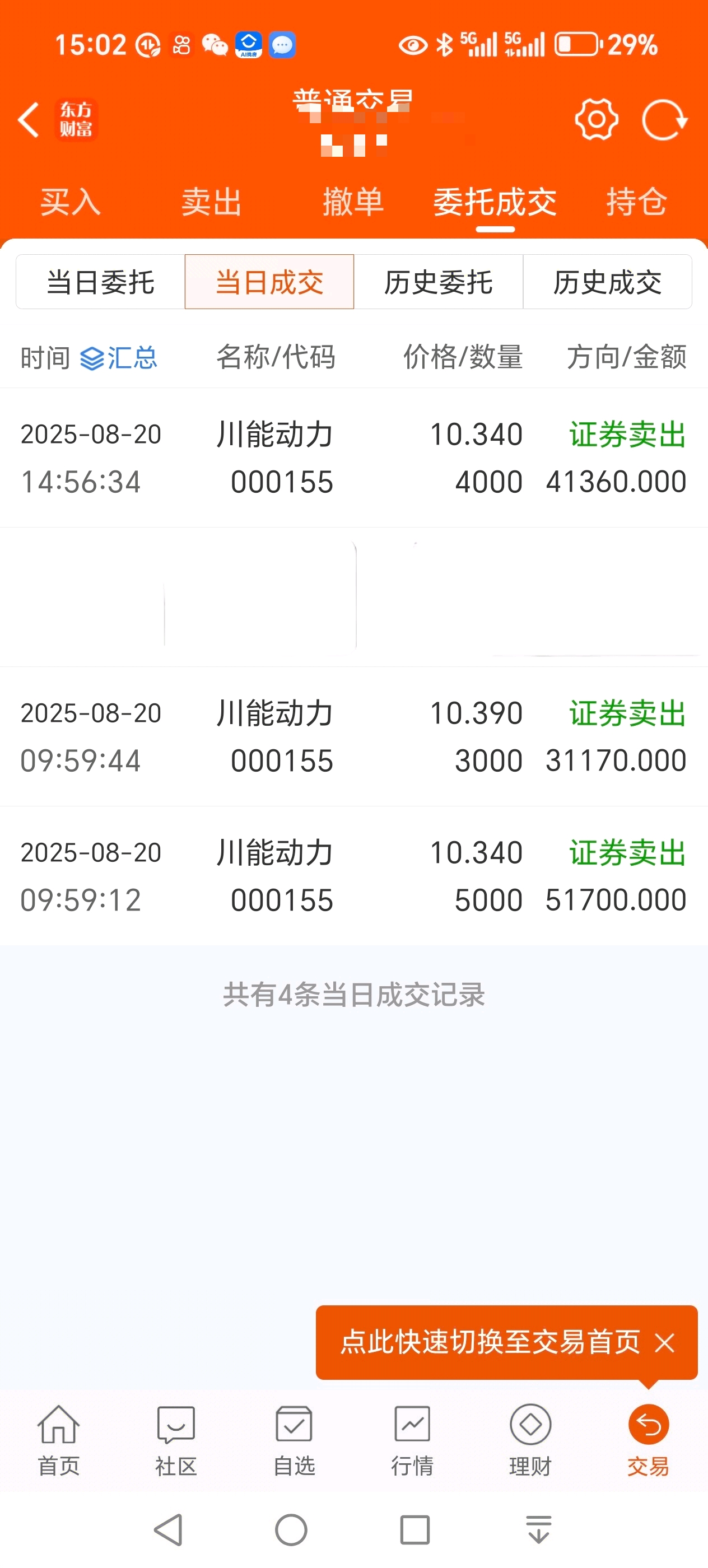Go back using the top-left arrow
The height and width of the screenshot is (1568, 708).
[29, 119]
